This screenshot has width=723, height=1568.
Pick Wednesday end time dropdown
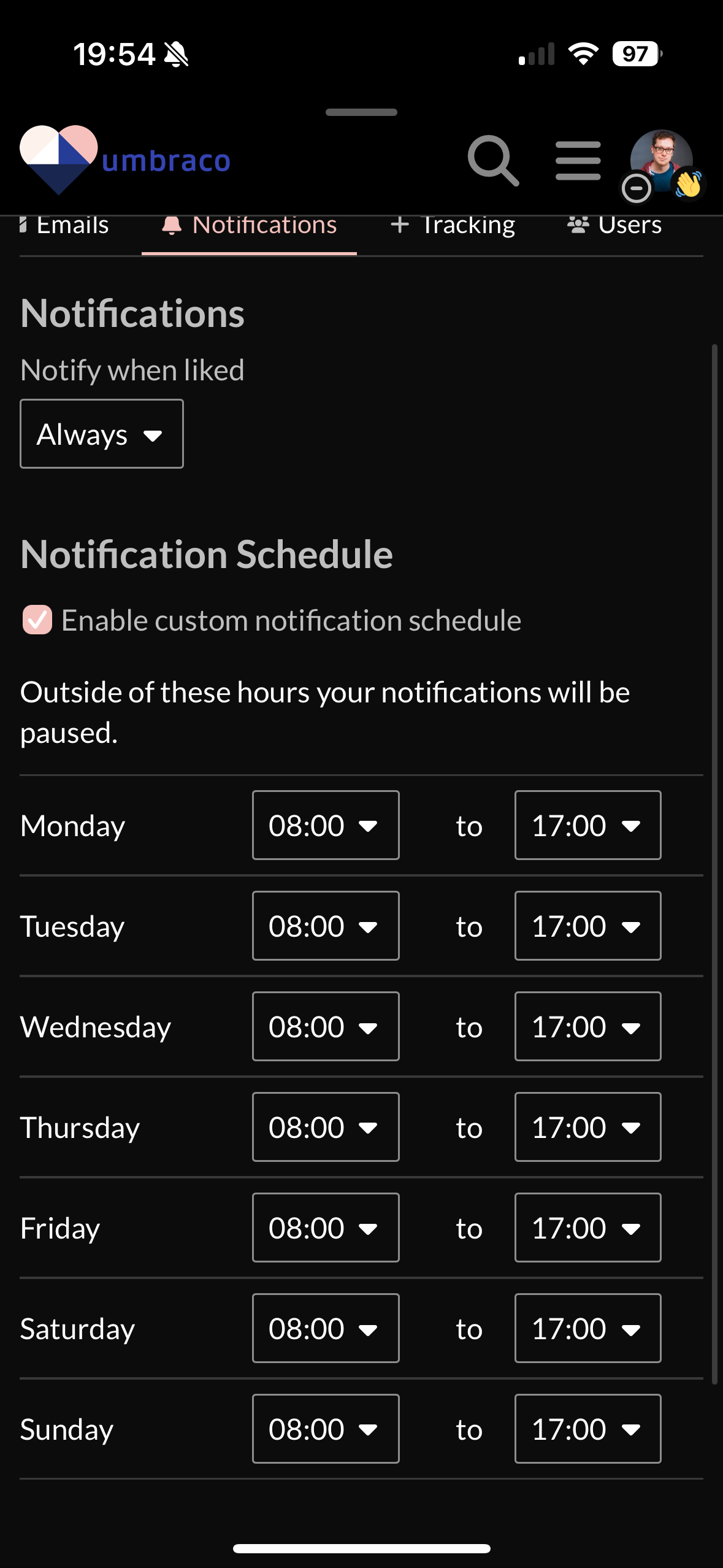pos(588,1026)
